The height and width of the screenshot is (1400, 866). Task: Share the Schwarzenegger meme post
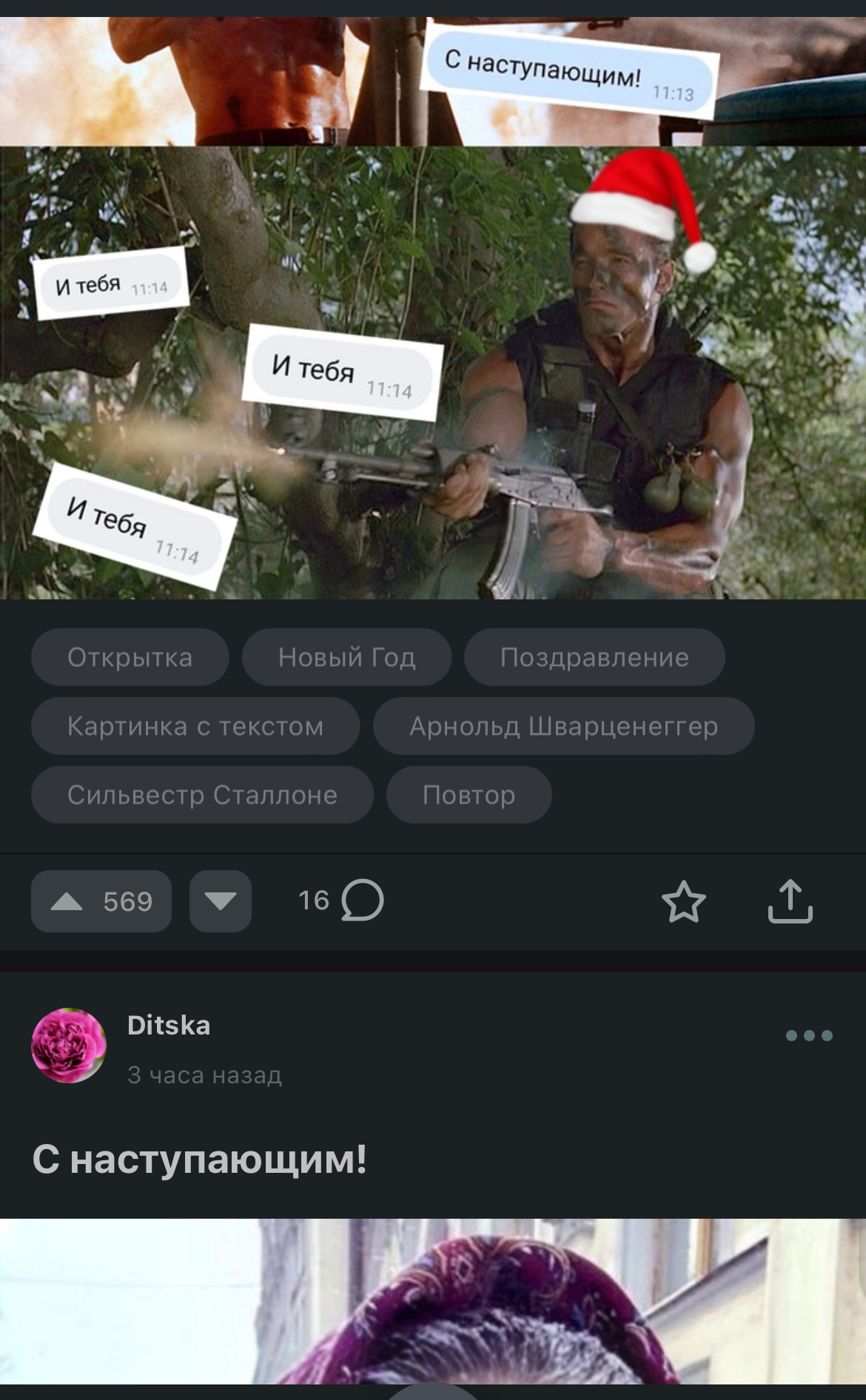point(790,901)
